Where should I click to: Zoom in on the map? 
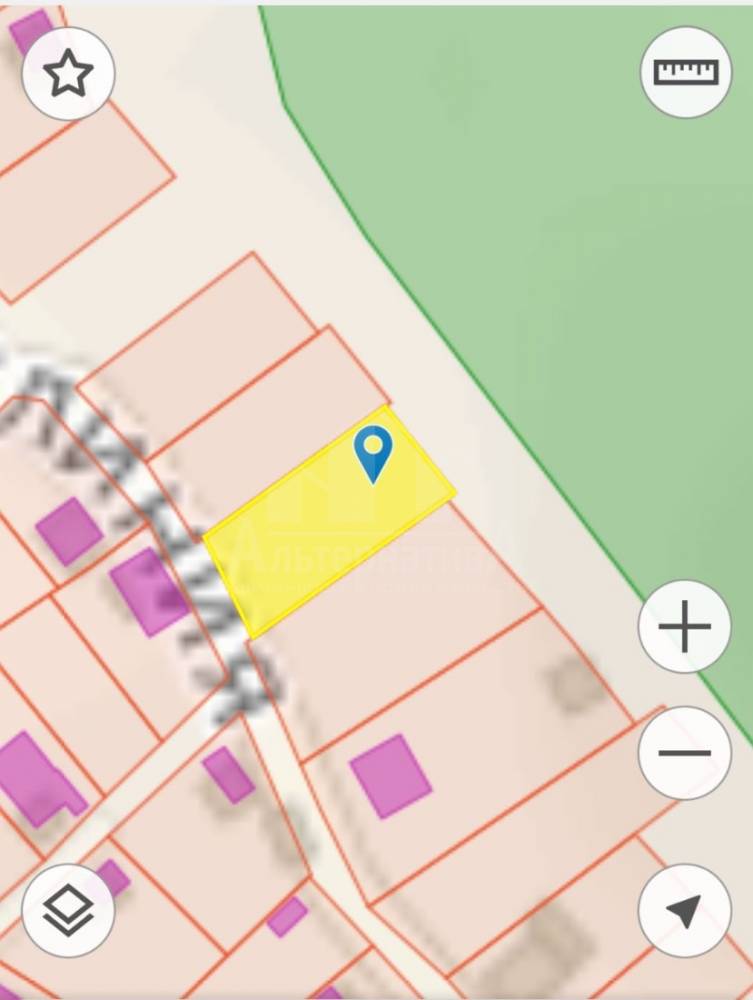(x=685, y=628)
